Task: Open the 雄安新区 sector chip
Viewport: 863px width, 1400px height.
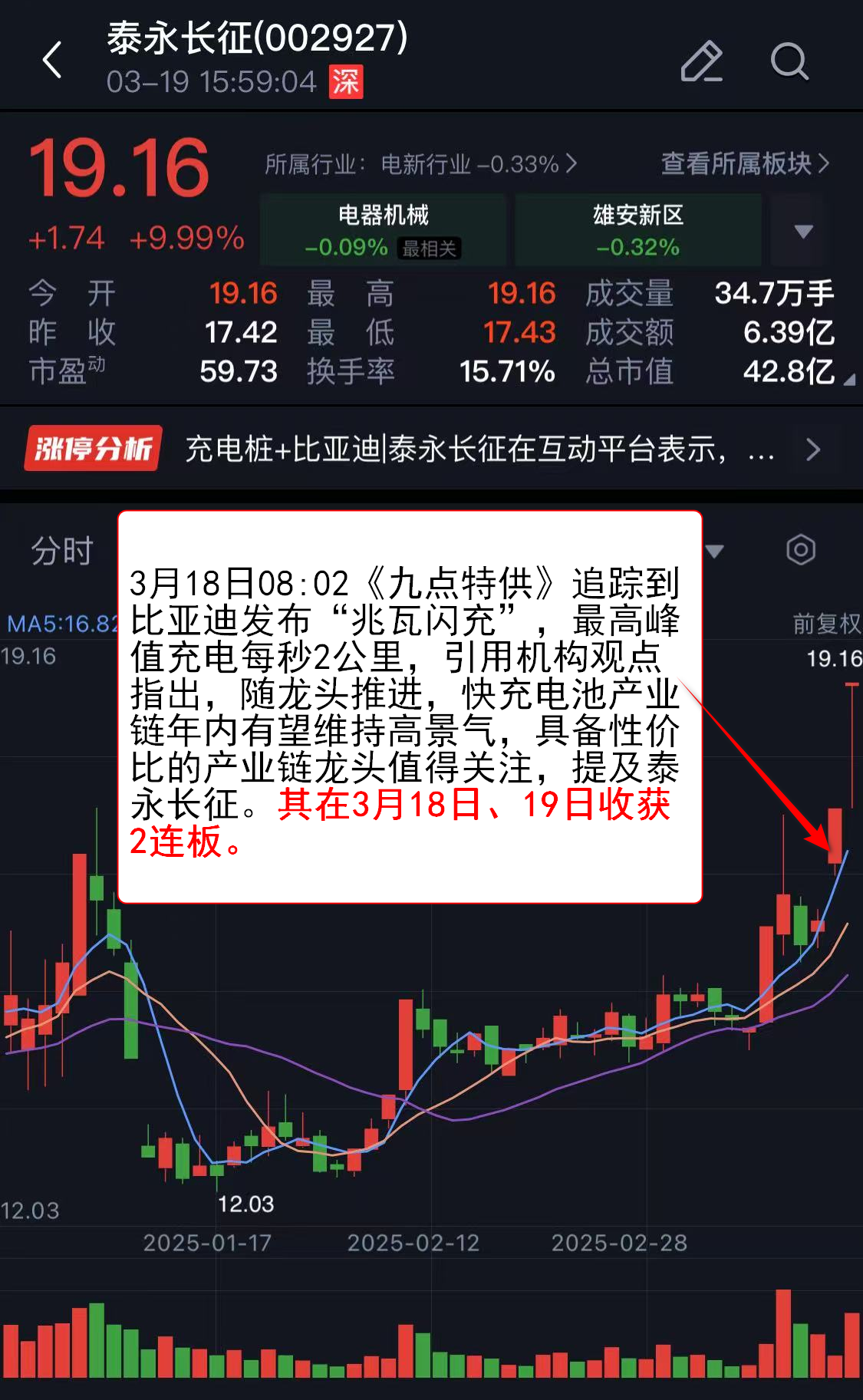Action: click(637, 229)
